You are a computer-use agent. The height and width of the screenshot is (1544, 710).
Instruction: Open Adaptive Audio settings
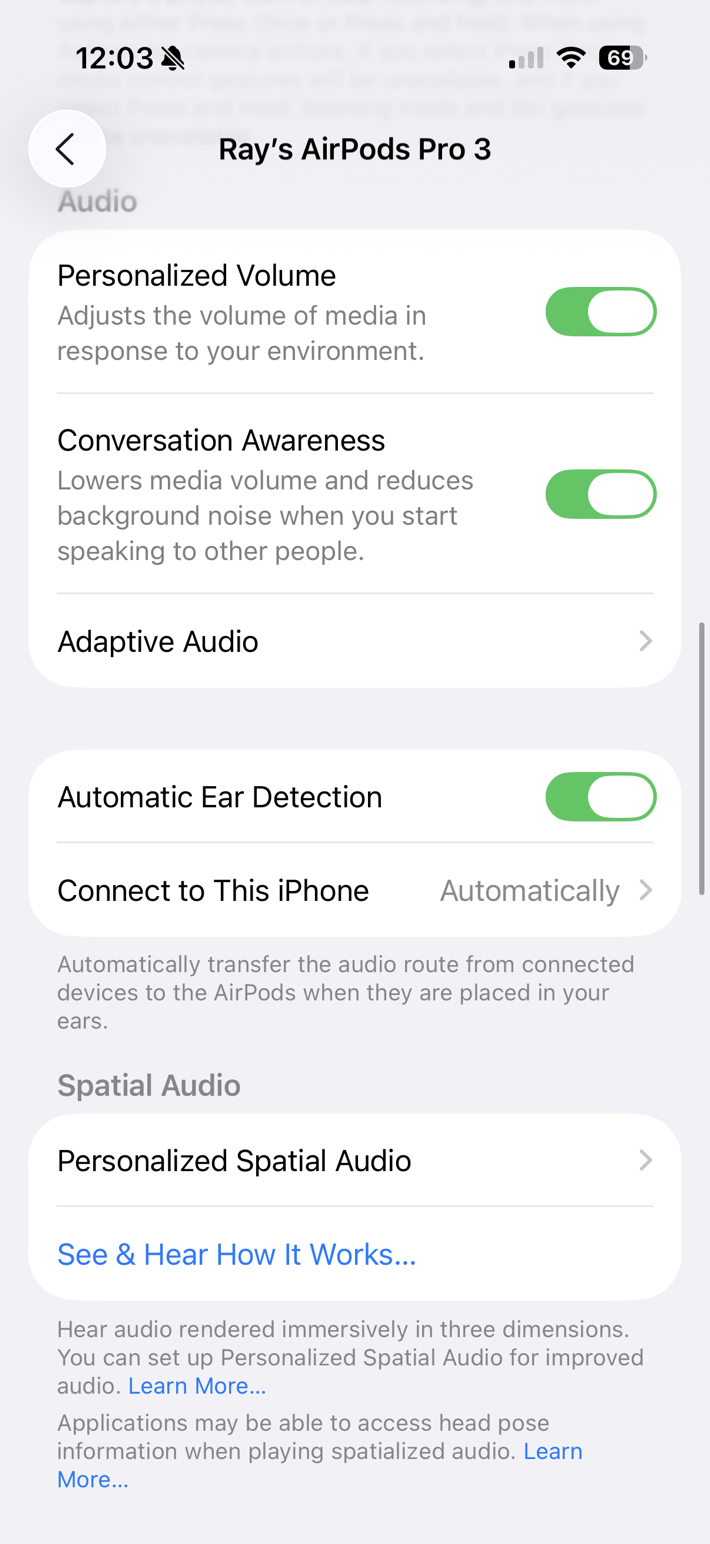pos(355,641)
